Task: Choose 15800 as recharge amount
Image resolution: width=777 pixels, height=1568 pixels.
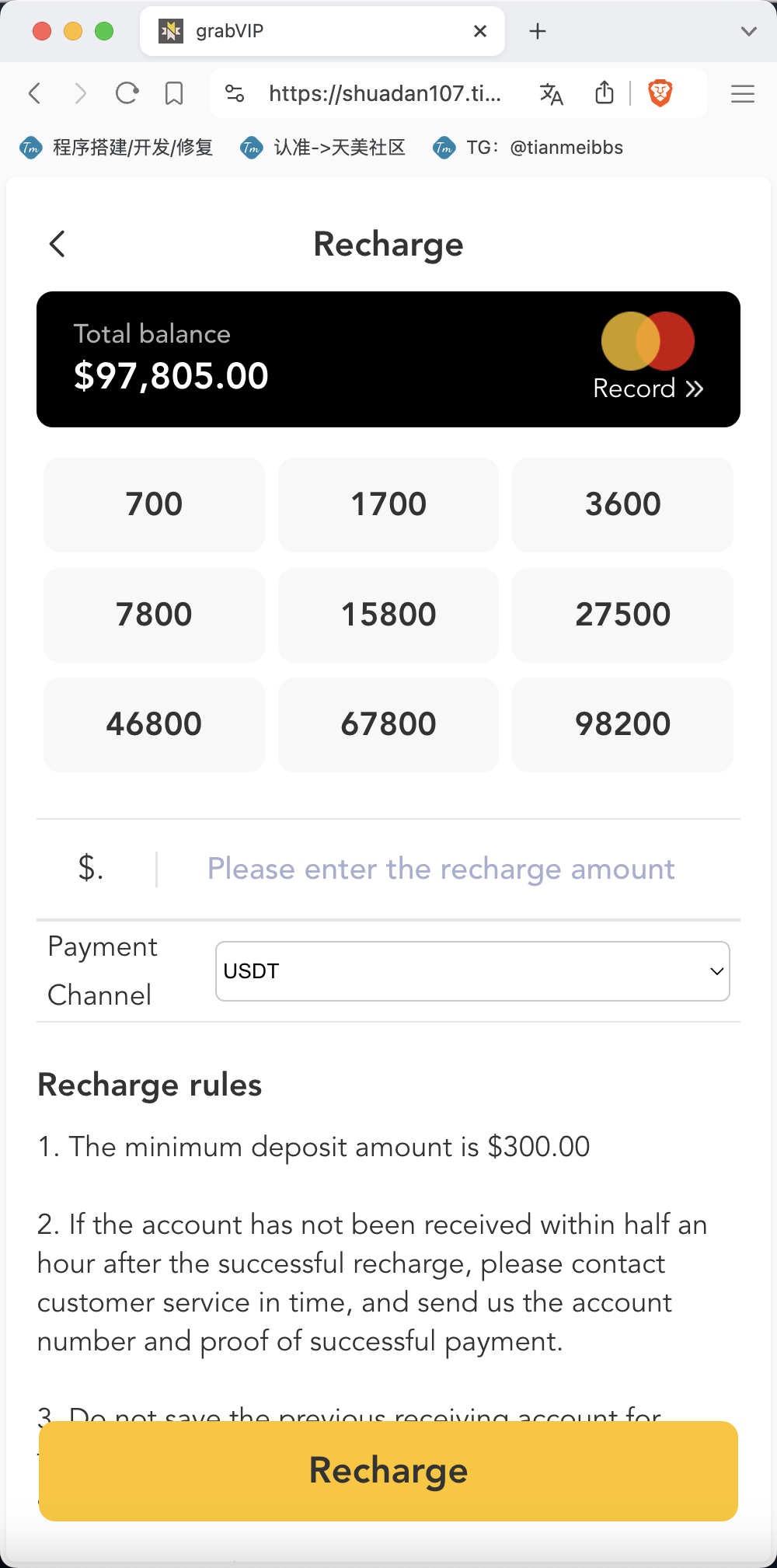Action: [388, 615]
